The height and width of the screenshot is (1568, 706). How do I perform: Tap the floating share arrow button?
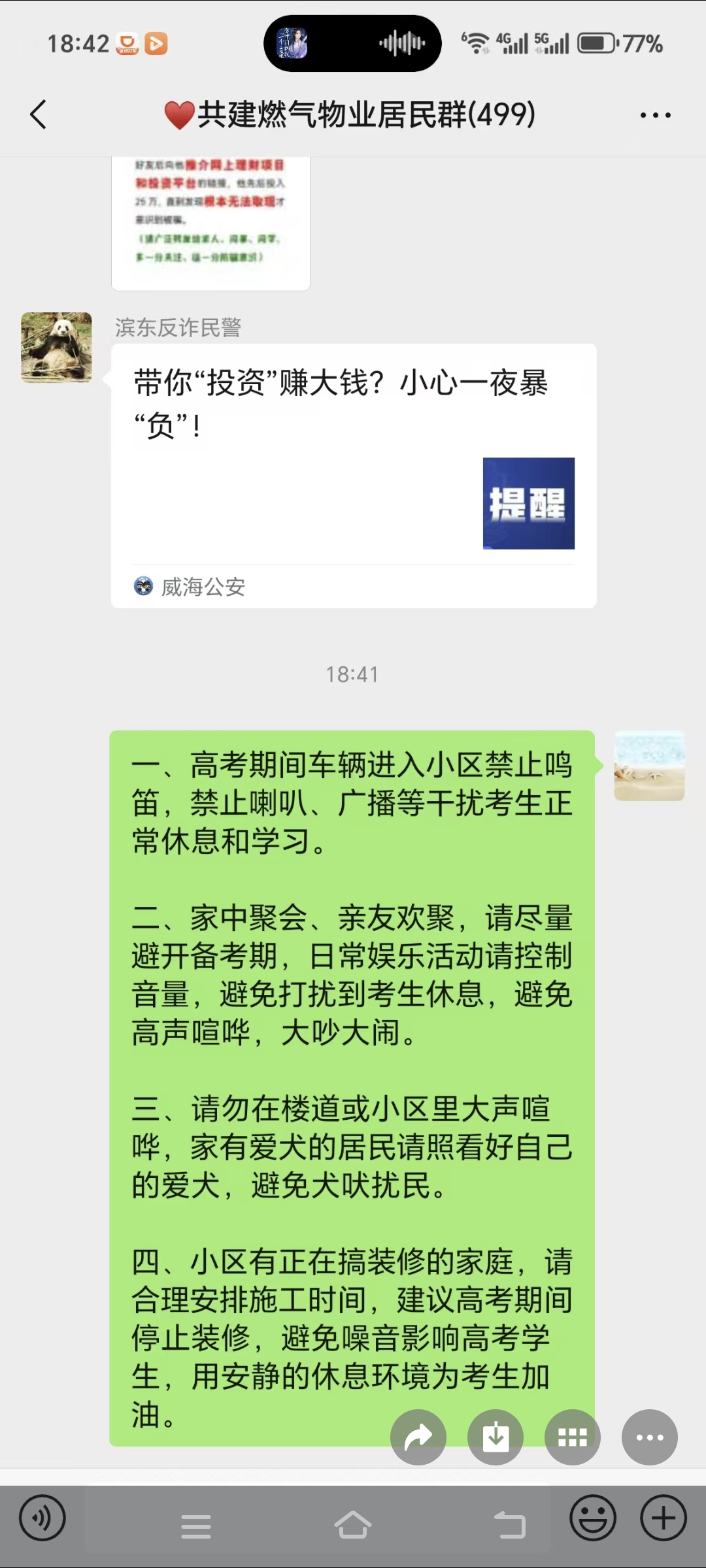coord(418,1437)
